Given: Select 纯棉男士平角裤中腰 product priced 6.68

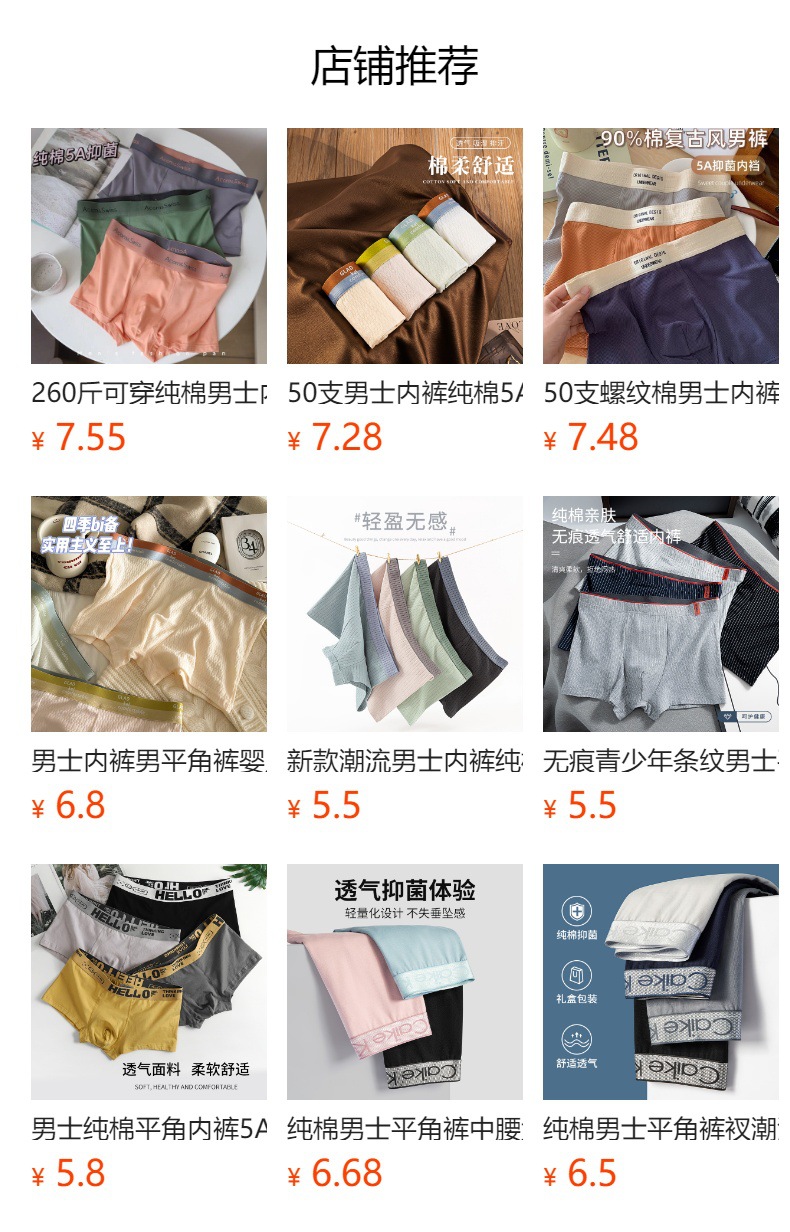Looking at the screenshot, I should 405,1029.
